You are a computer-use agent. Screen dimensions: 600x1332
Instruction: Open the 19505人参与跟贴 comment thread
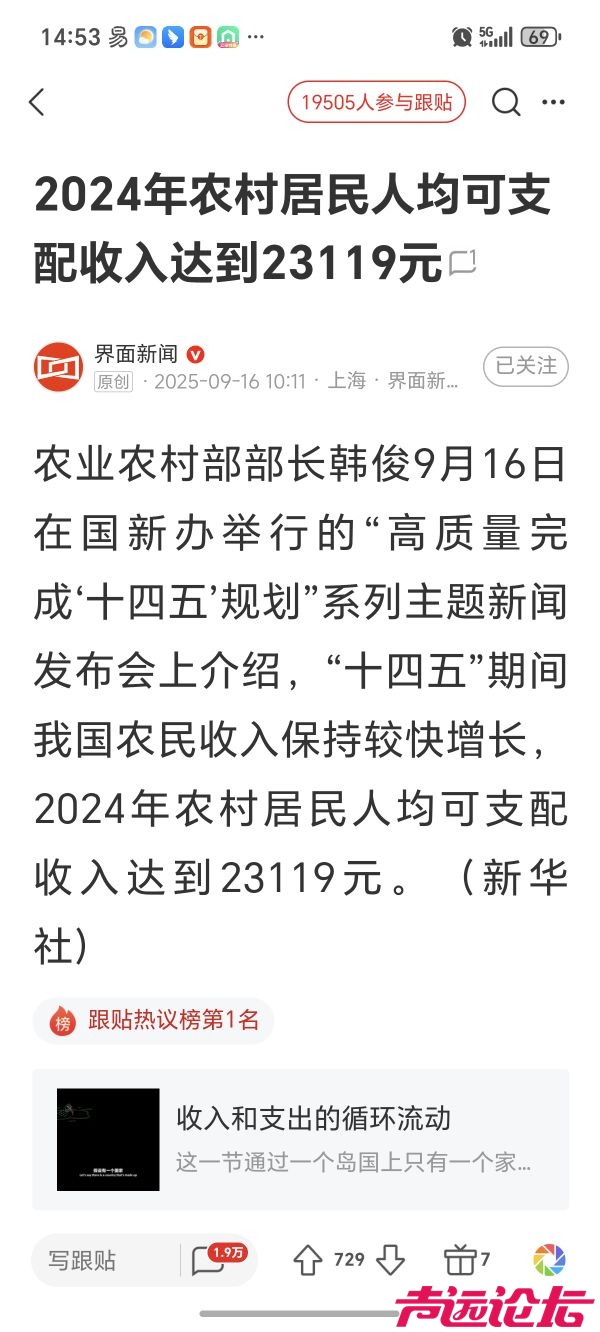pyautogui.click(x=376, y=102)
